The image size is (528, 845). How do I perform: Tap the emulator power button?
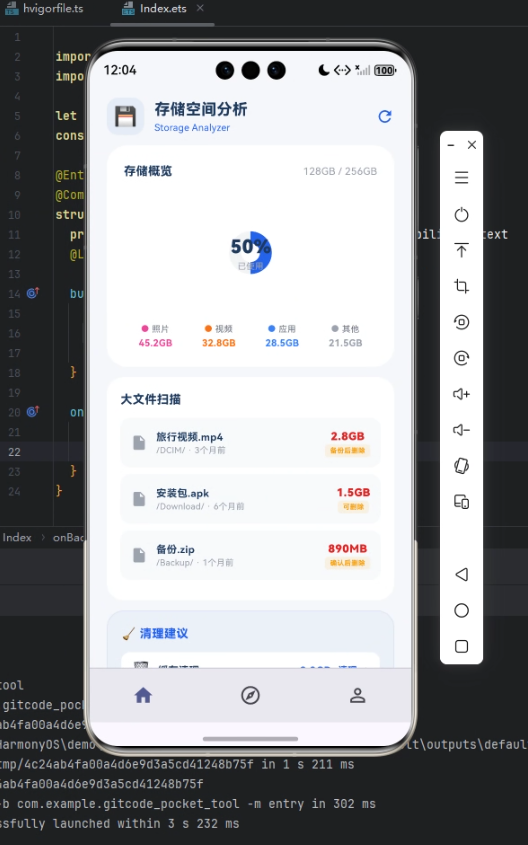tap(462, 214)
